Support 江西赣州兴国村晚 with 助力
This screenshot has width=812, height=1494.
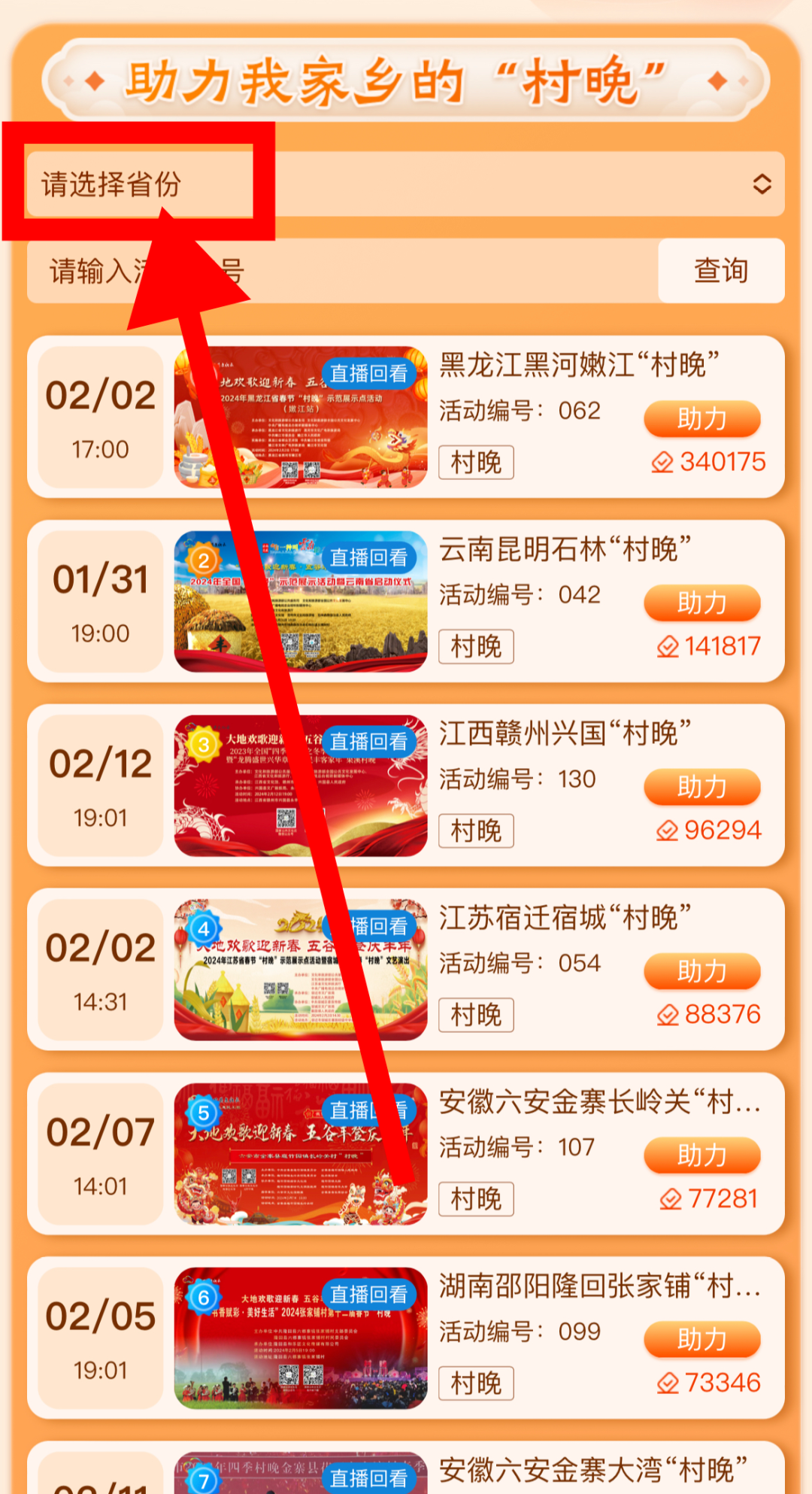[702, 788]
